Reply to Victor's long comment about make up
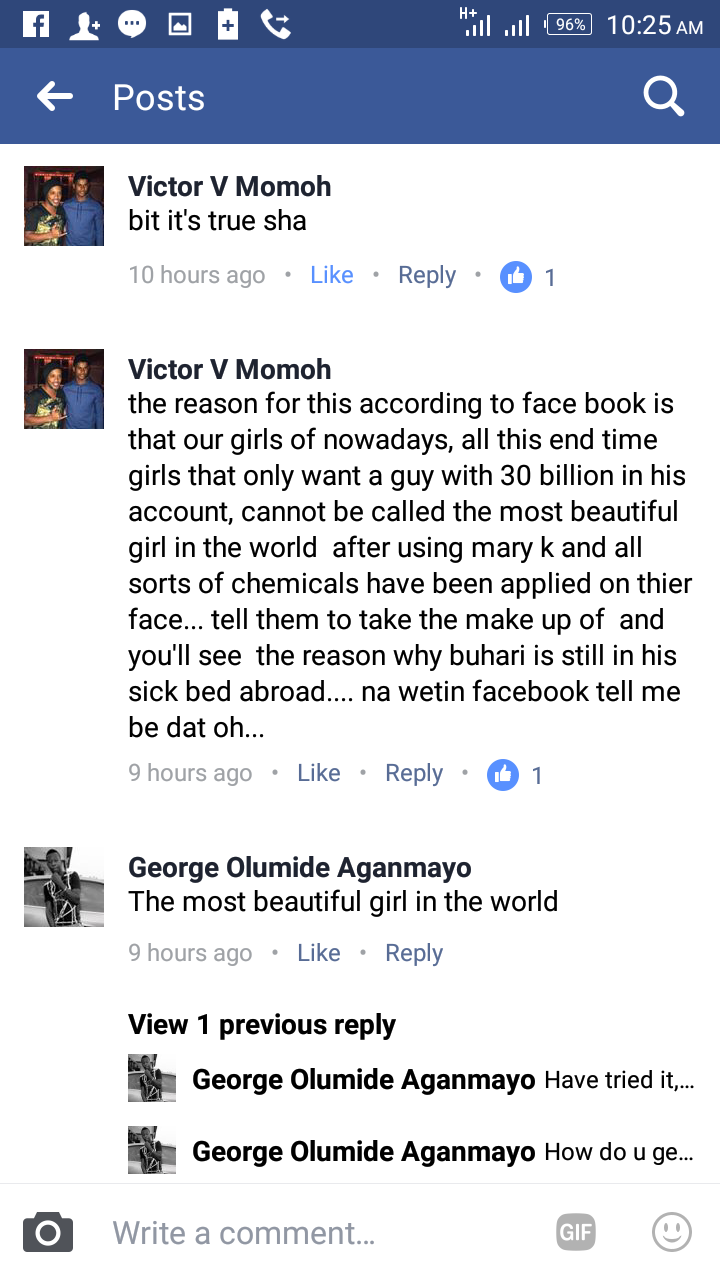720x1280 pixels. 413,773
